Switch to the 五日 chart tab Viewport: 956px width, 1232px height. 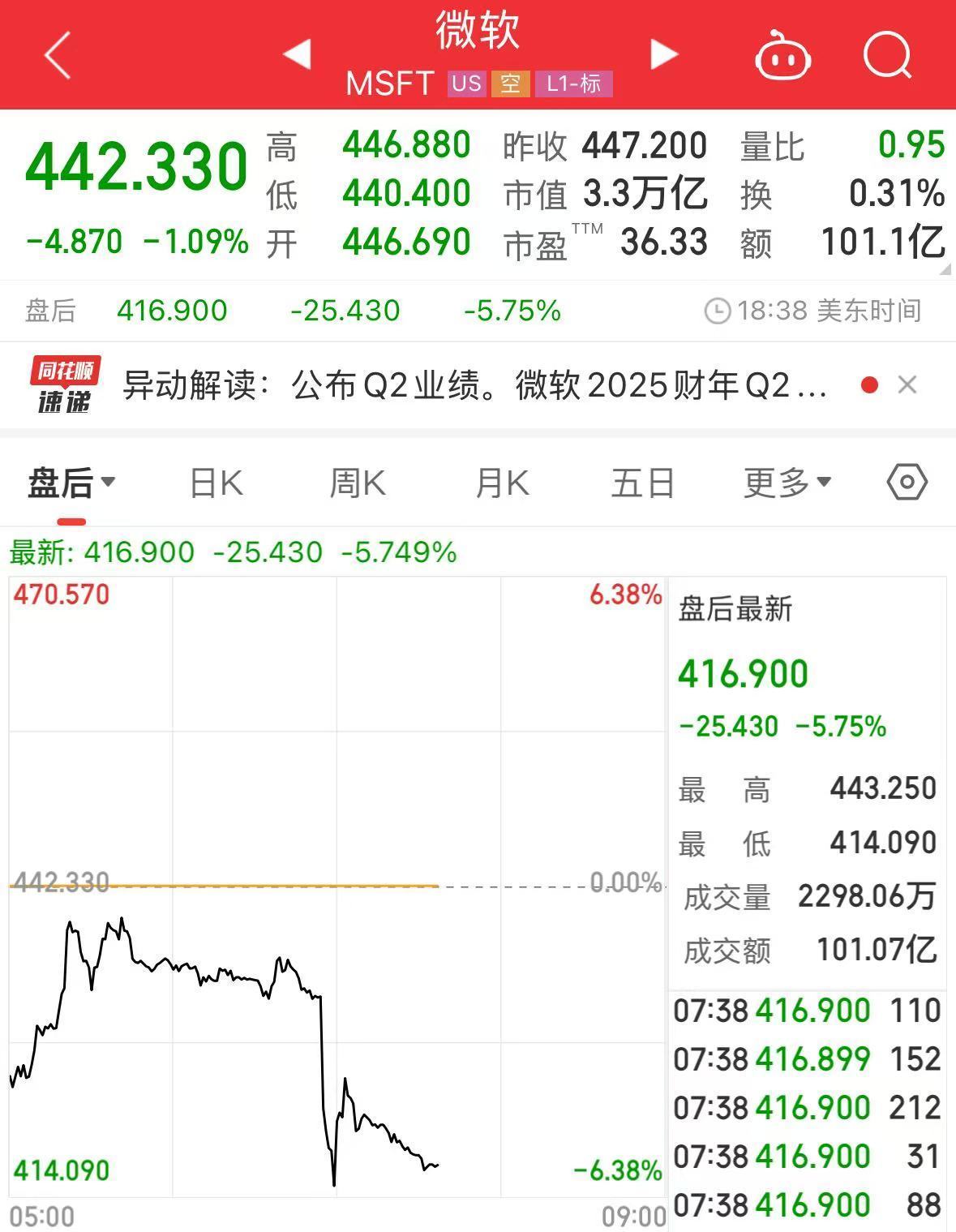(643, 483)
